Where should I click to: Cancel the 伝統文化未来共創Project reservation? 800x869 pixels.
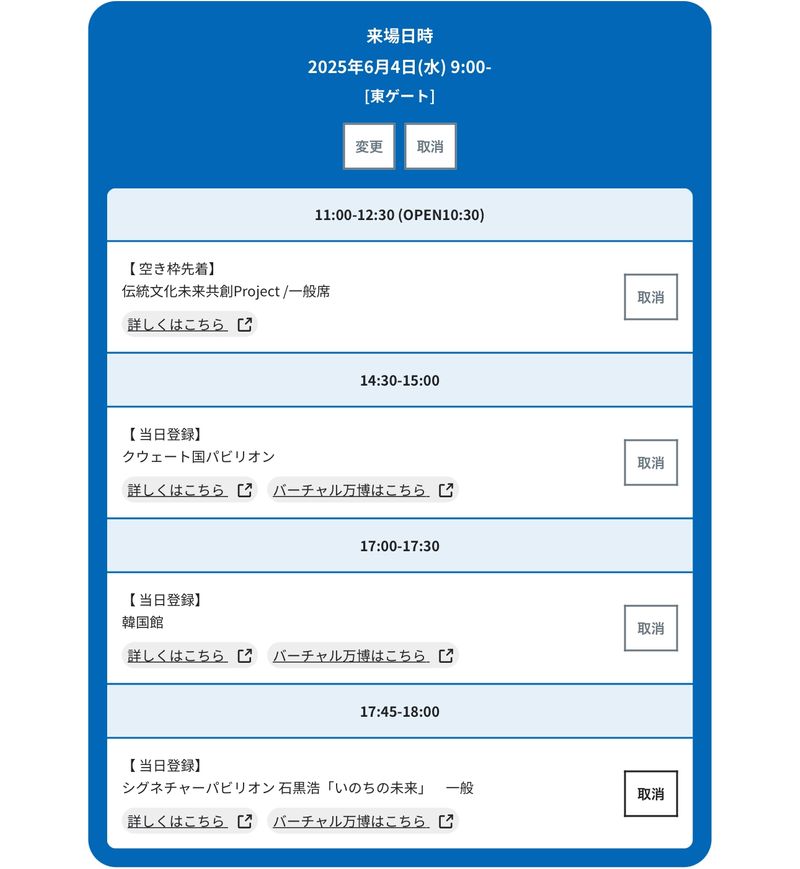(650, 297)
